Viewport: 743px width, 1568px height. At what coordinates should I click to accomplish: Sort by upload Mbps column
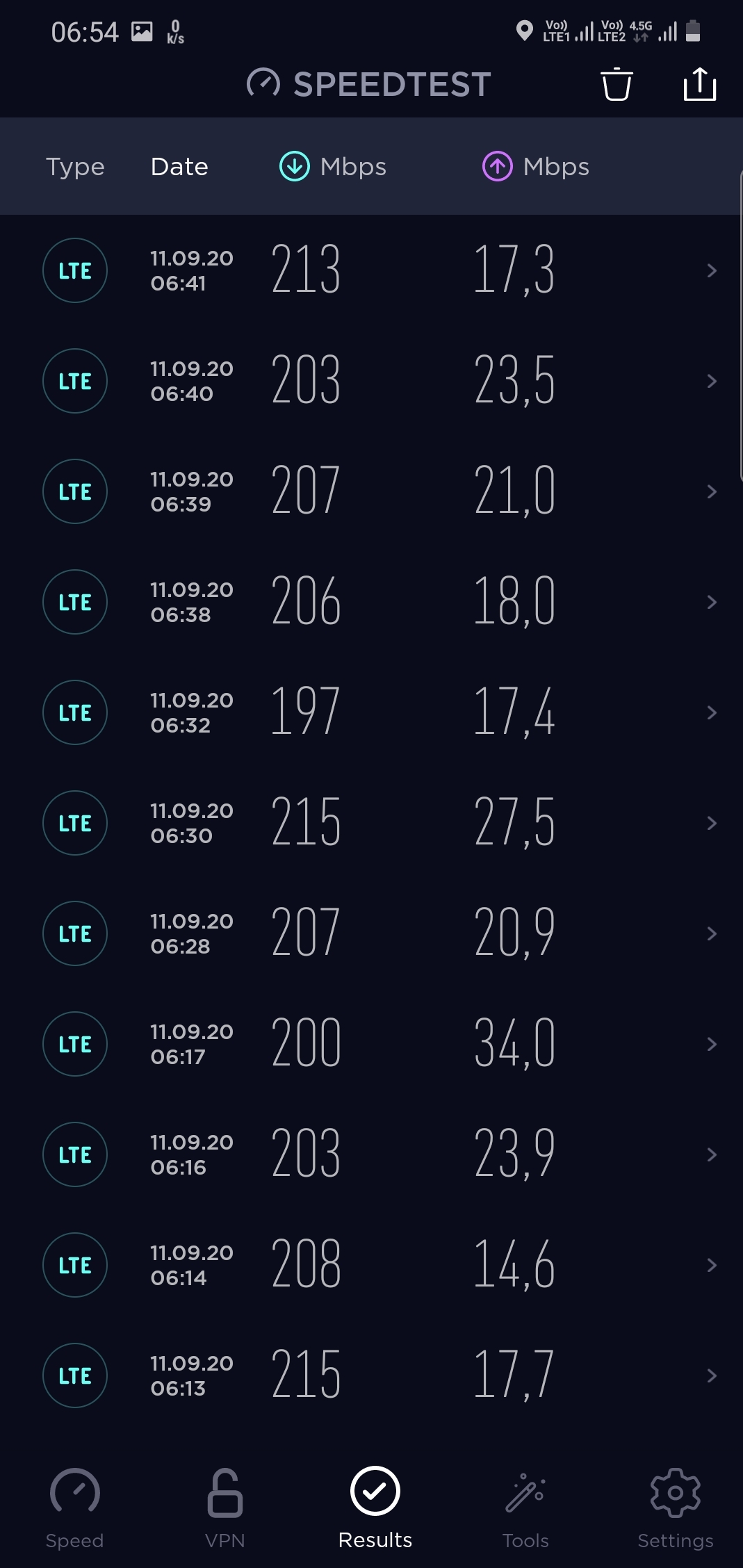(535, 167)
